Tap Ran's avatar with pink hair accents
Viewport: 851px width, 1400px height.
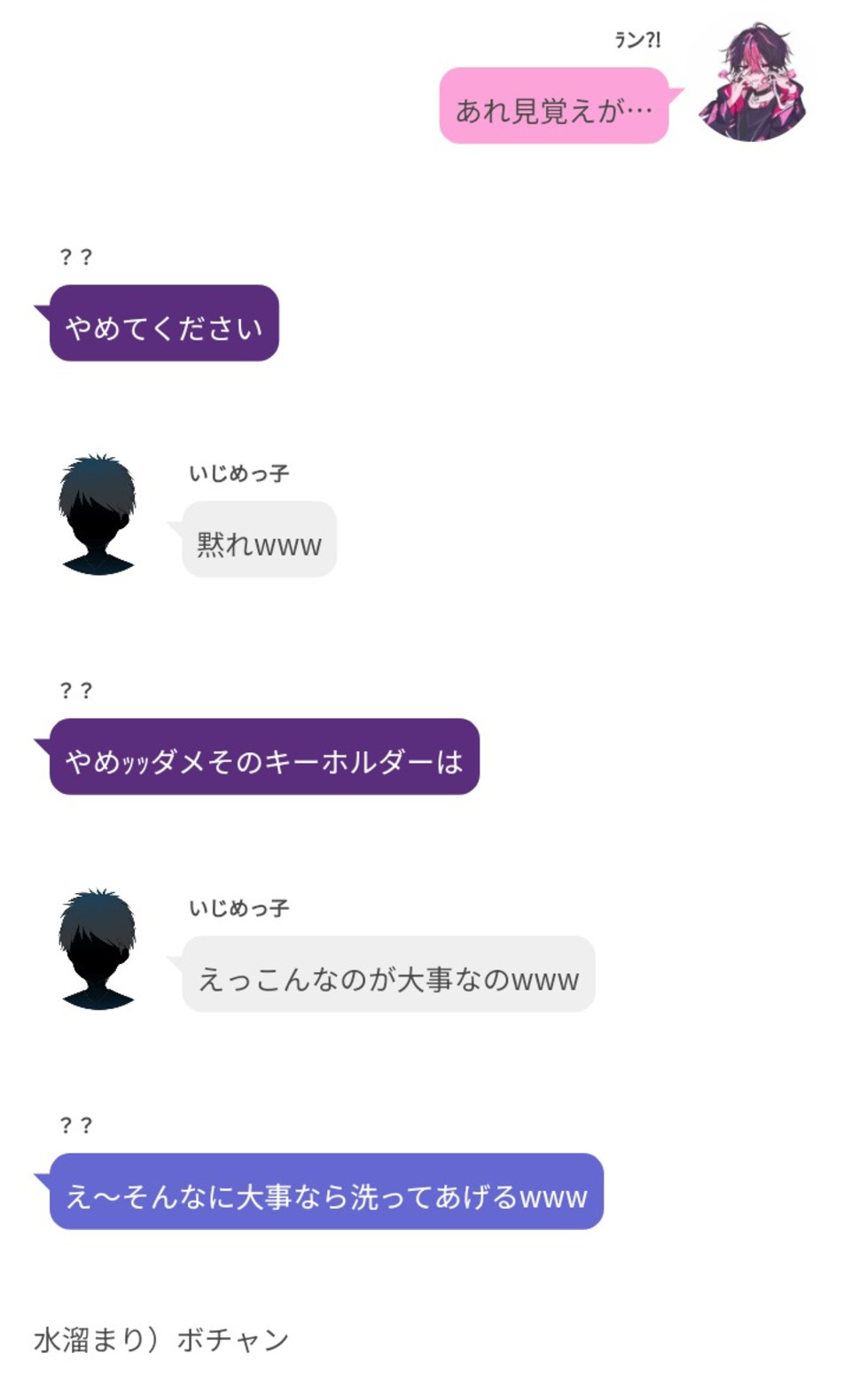758,84
